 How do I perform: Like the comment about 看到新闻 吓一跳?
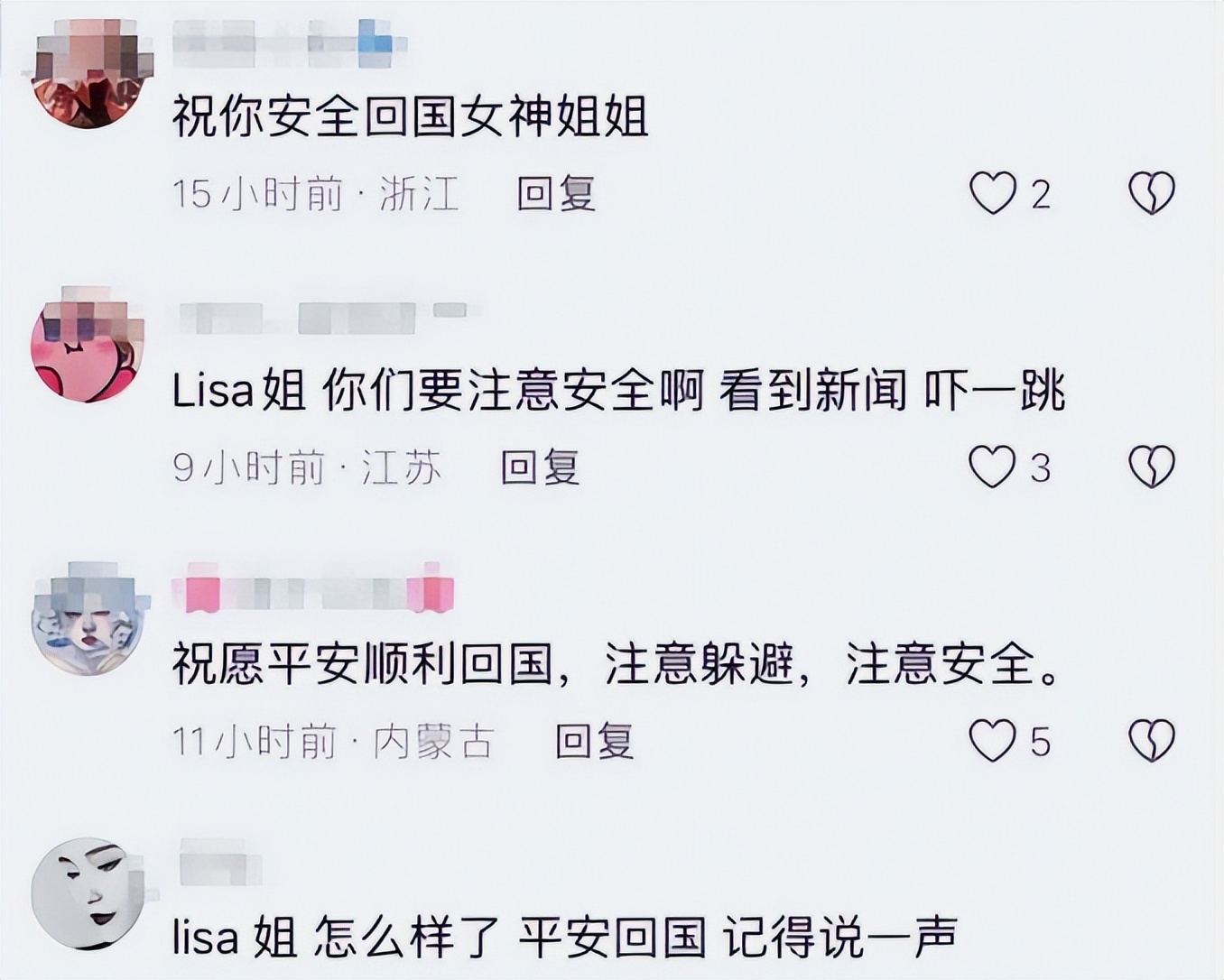tap(992, 467)
